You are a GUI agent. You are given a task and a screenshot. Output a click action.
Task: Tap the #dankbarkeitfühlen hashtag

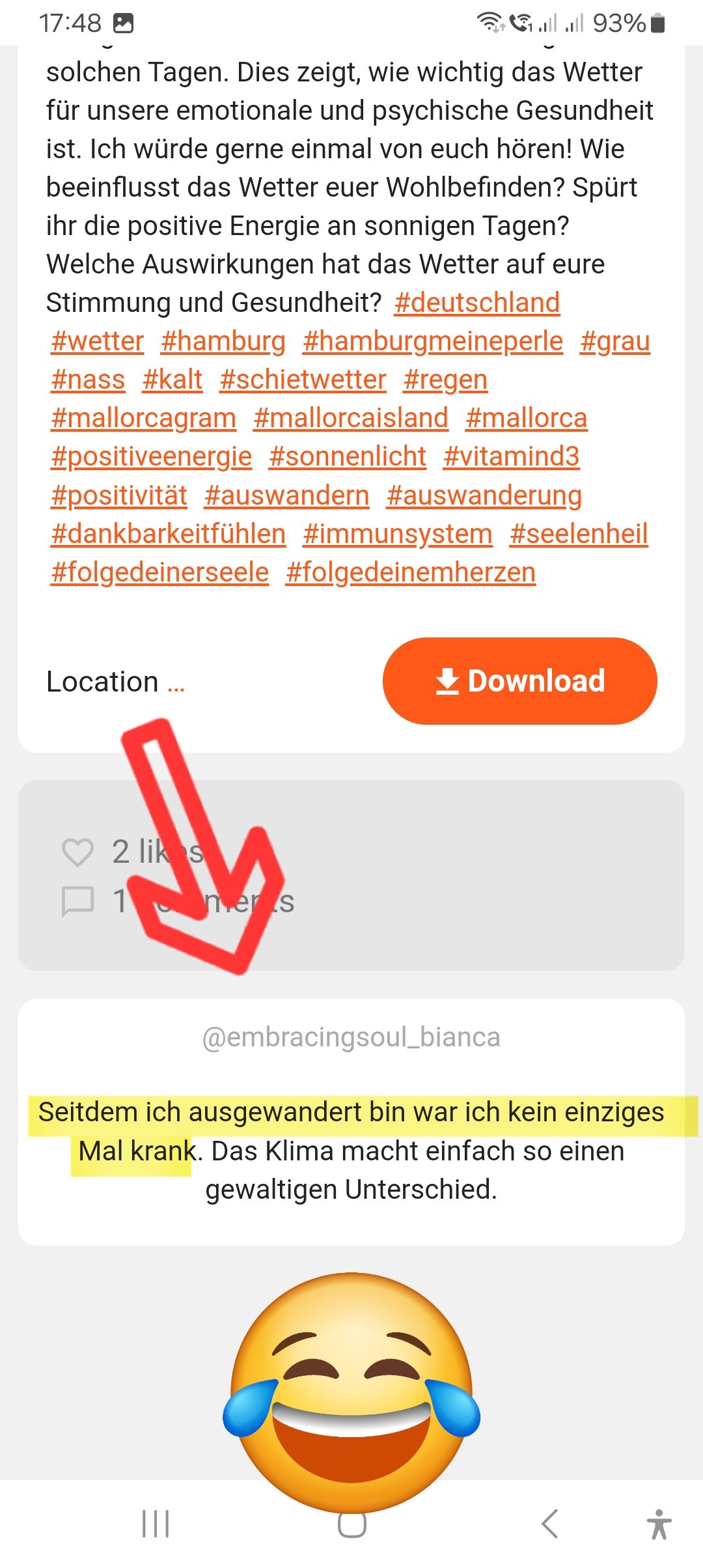pos(169,534)
